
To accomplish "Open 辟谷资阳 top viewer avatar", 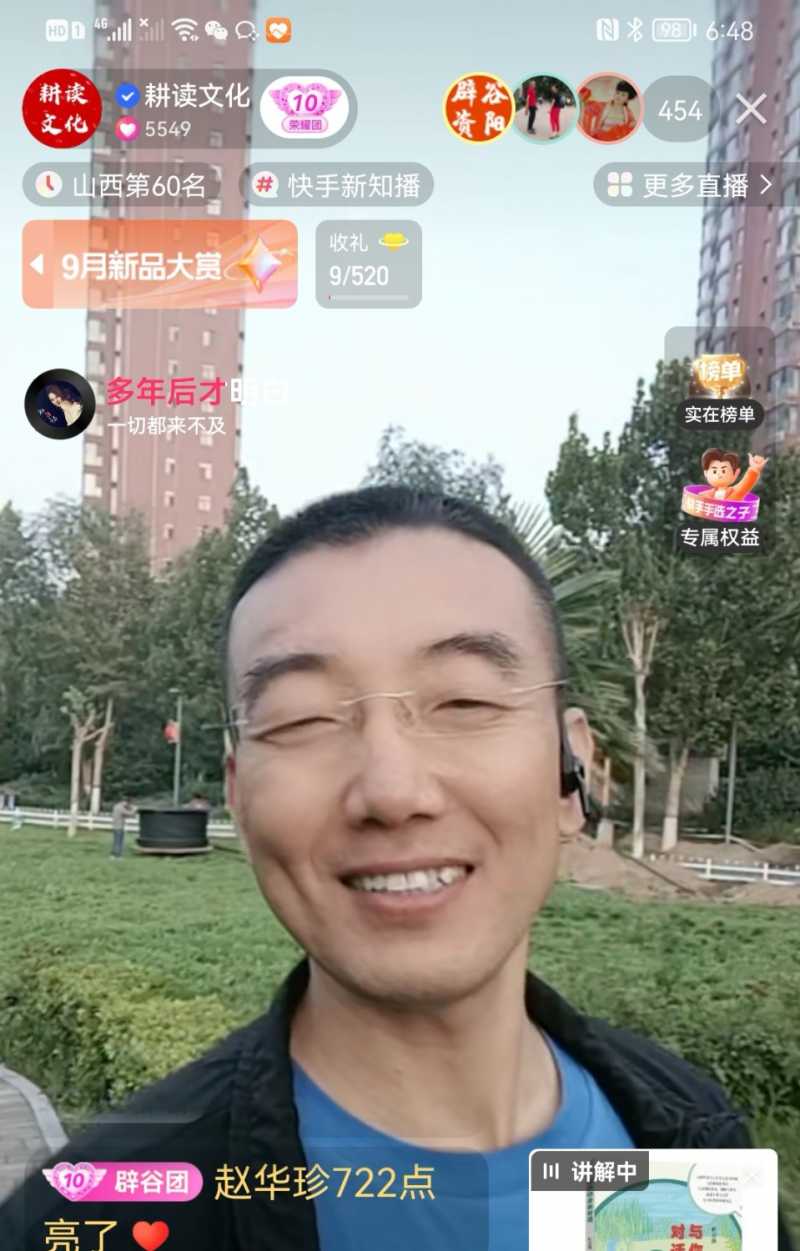I will click(x=478, y=108).
